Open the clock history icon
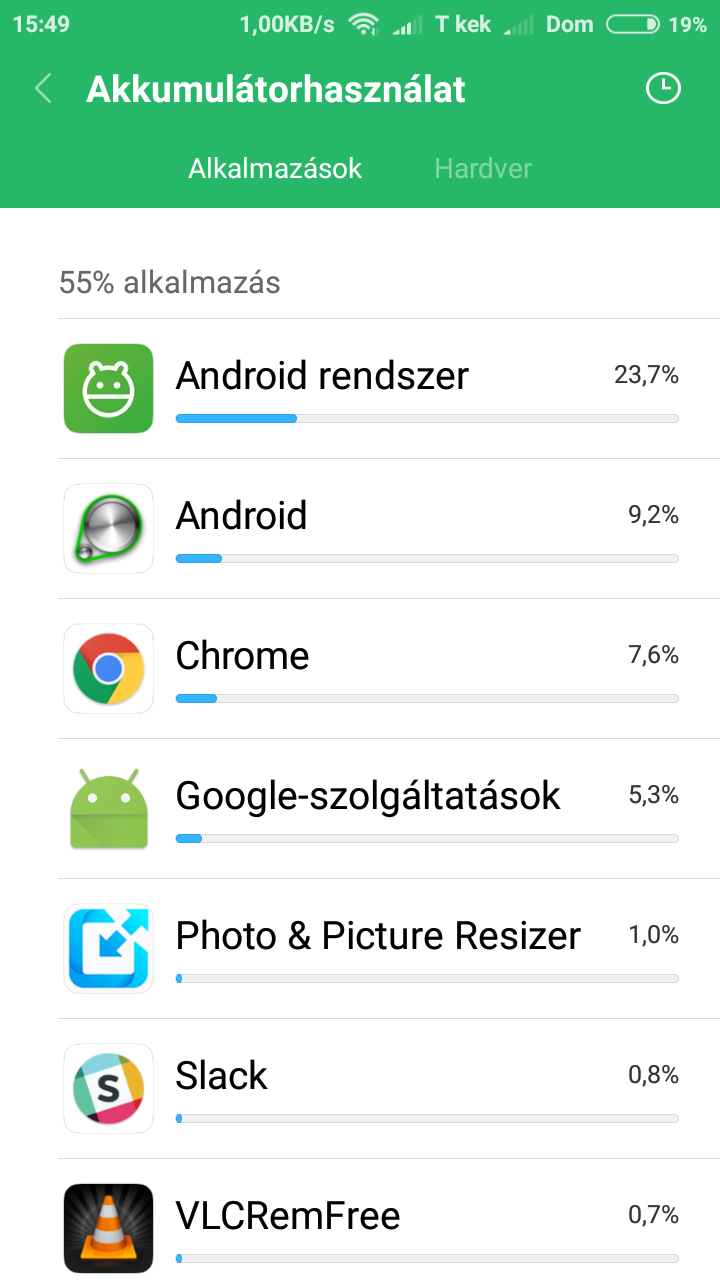 [x=663, y=89]
